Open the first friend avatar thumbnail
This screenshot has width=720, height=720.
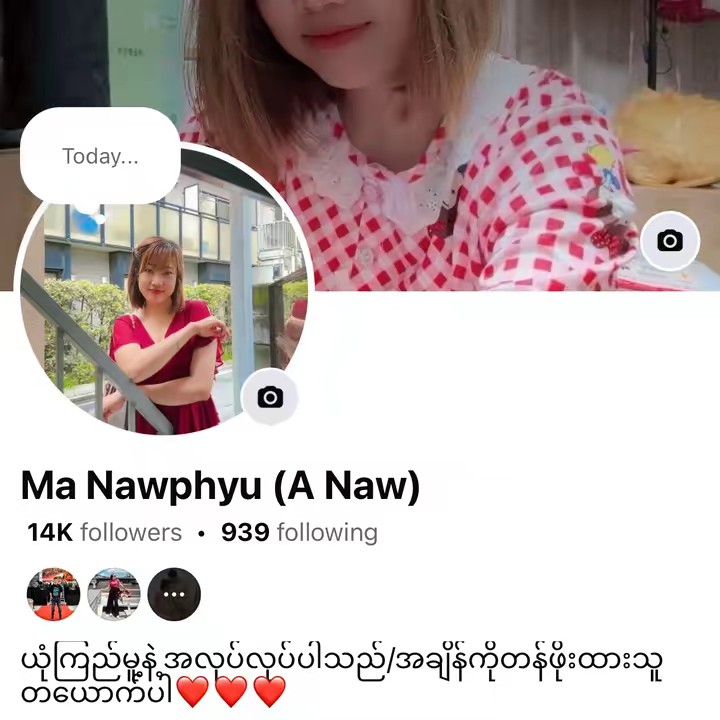point(53,594)
